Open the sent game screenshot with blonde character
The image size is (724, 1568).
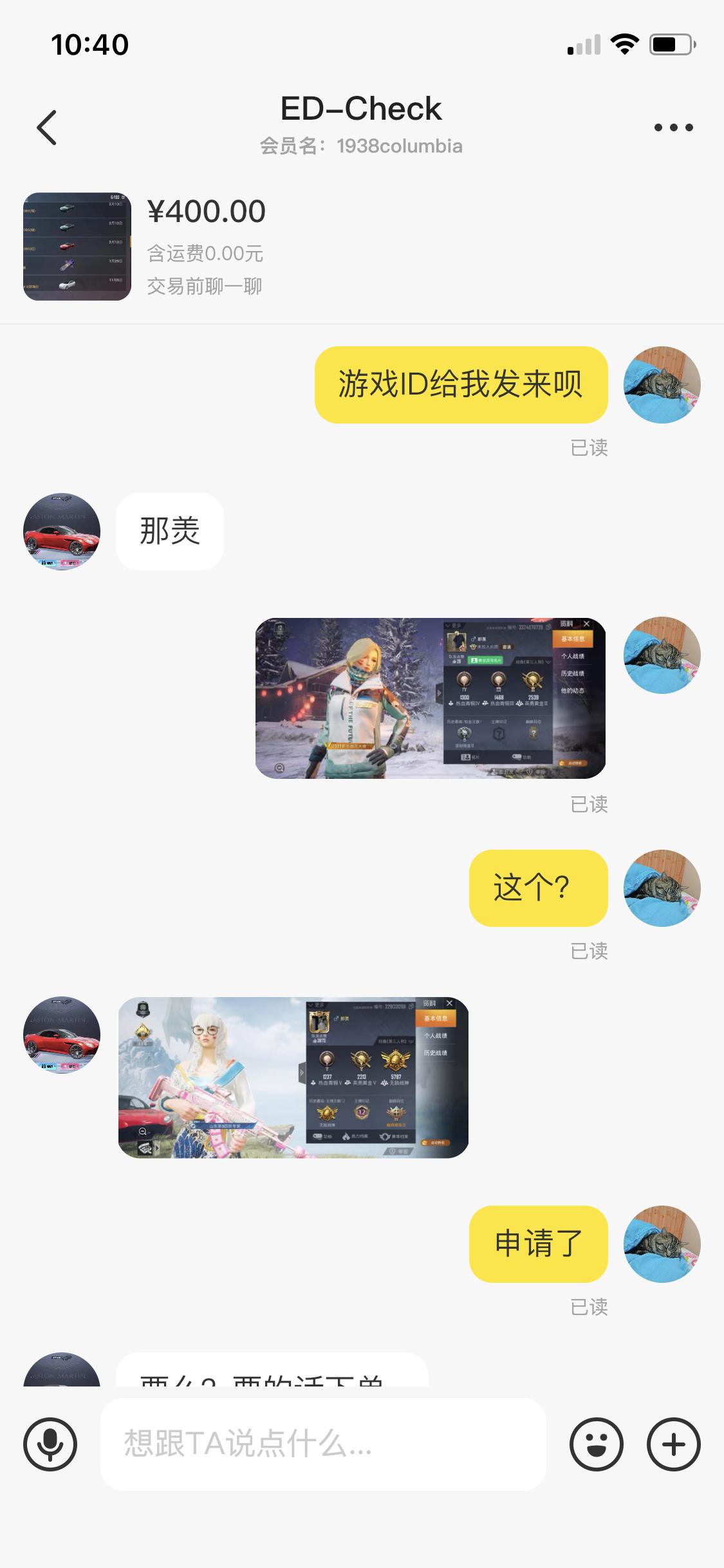431,698
